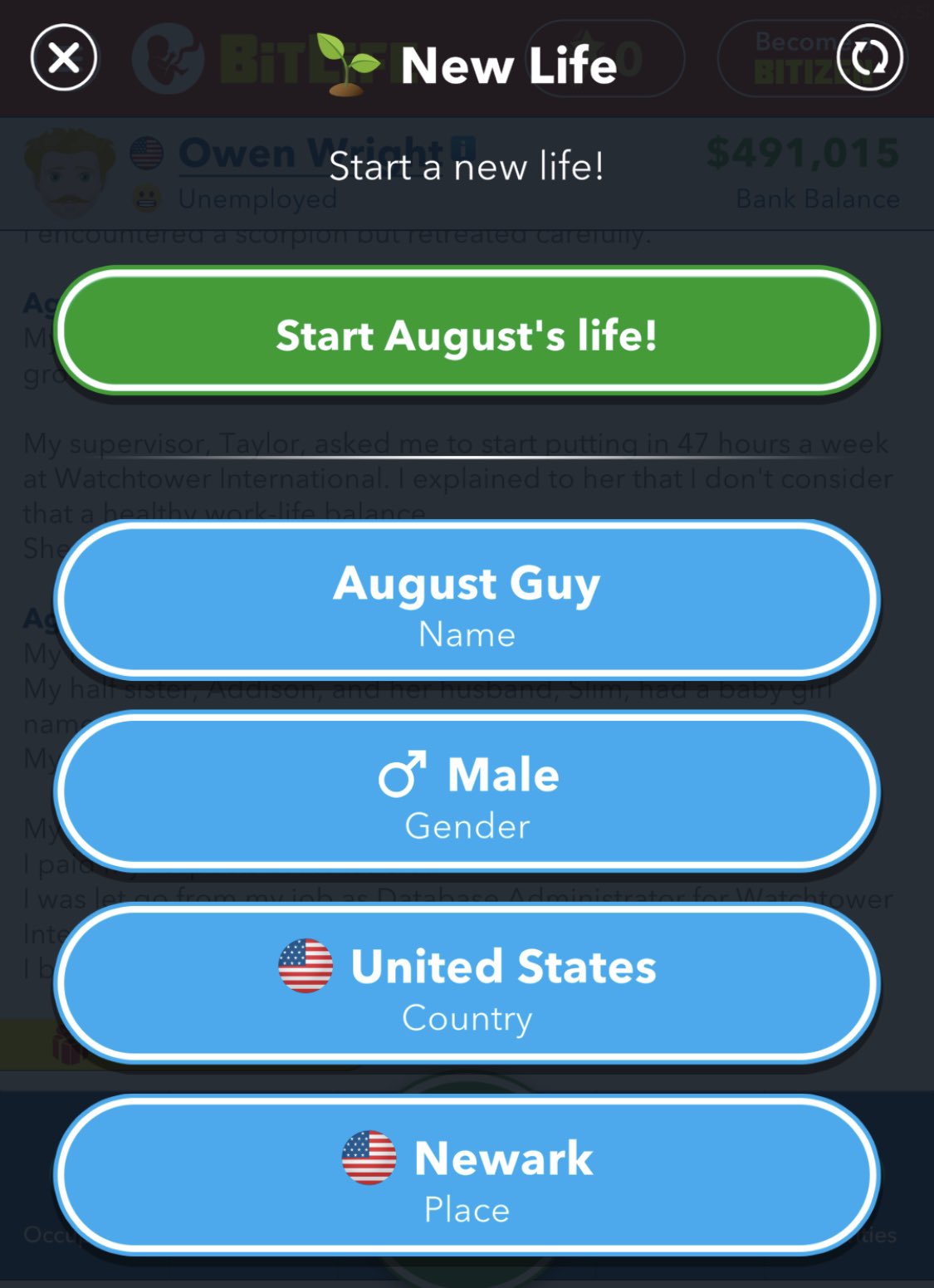Start August's life
Viewport: 934px width, 1288px height.
[x=467, y=332]
